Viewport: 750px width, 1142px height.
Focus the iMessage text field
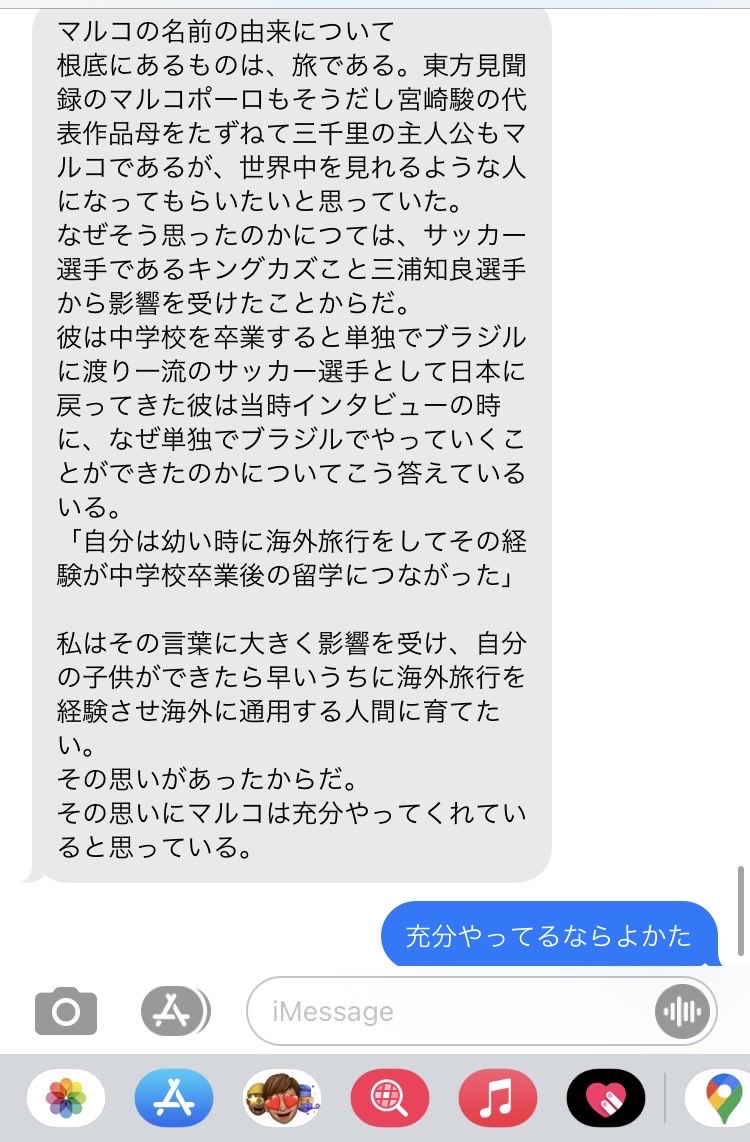point(450,1011)
